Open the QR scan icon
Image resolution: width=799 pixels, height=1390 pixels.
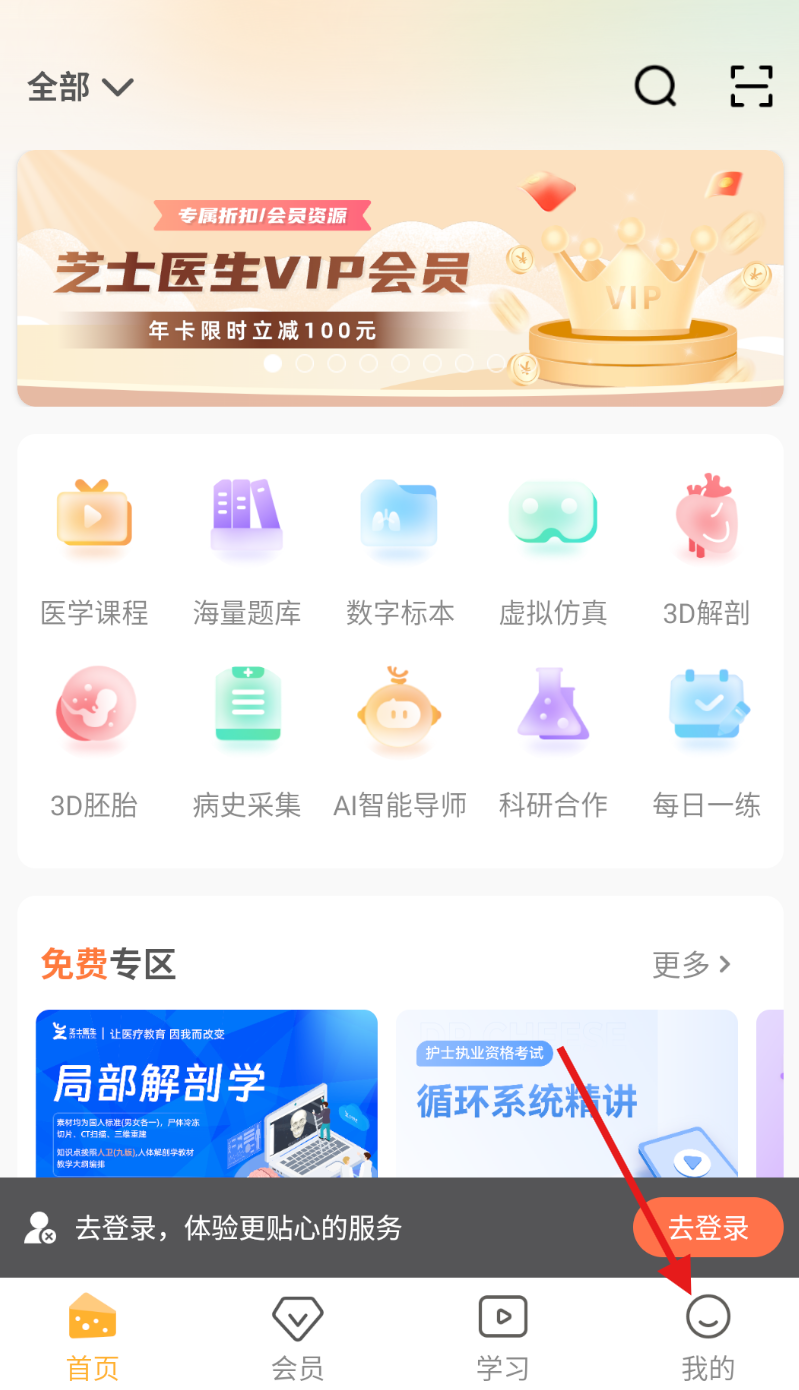point(751,86)
